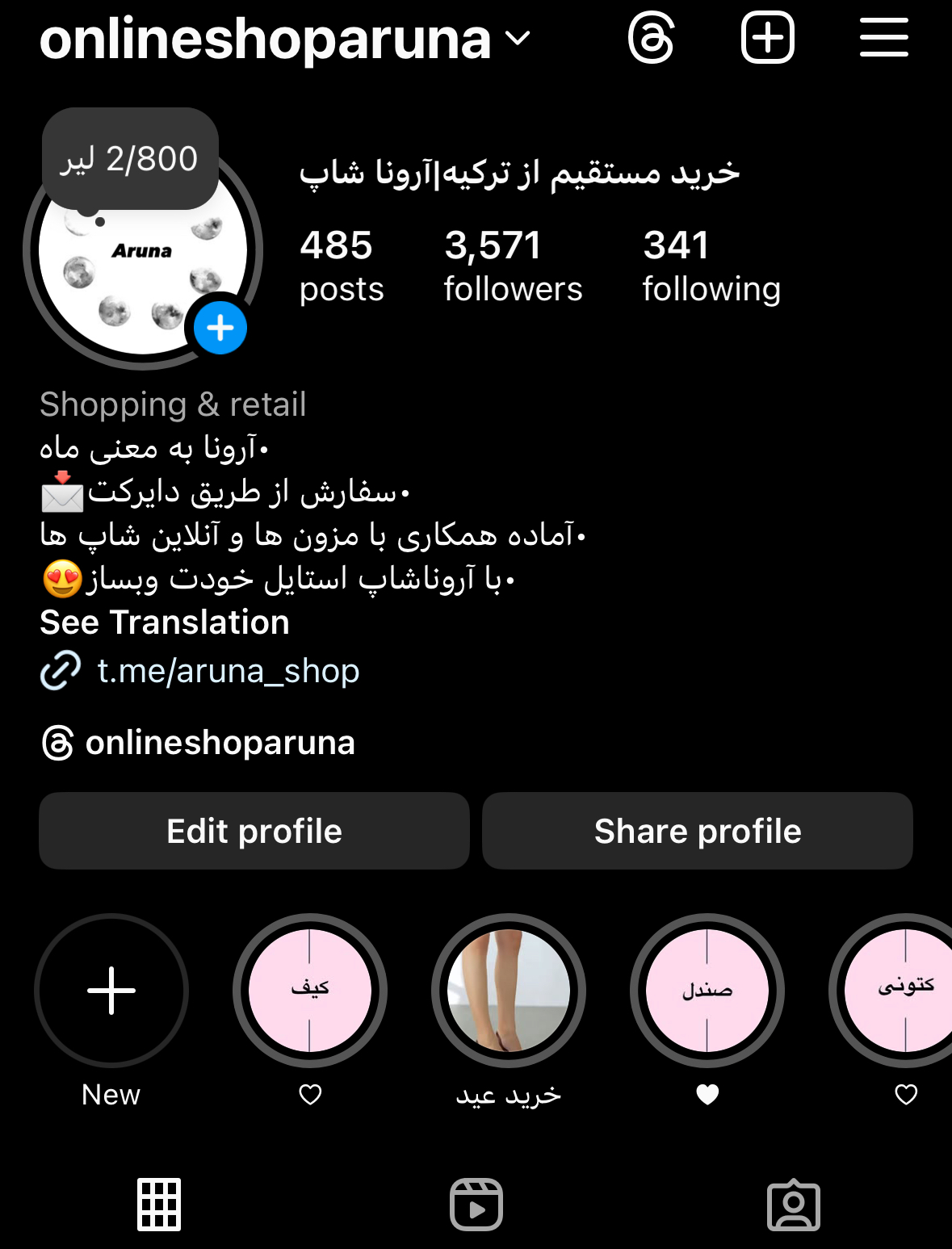Image resolution: width=952 pixels, height=1249 pixels.
Task: Tap See Translation under the bio
Action: 165,622
